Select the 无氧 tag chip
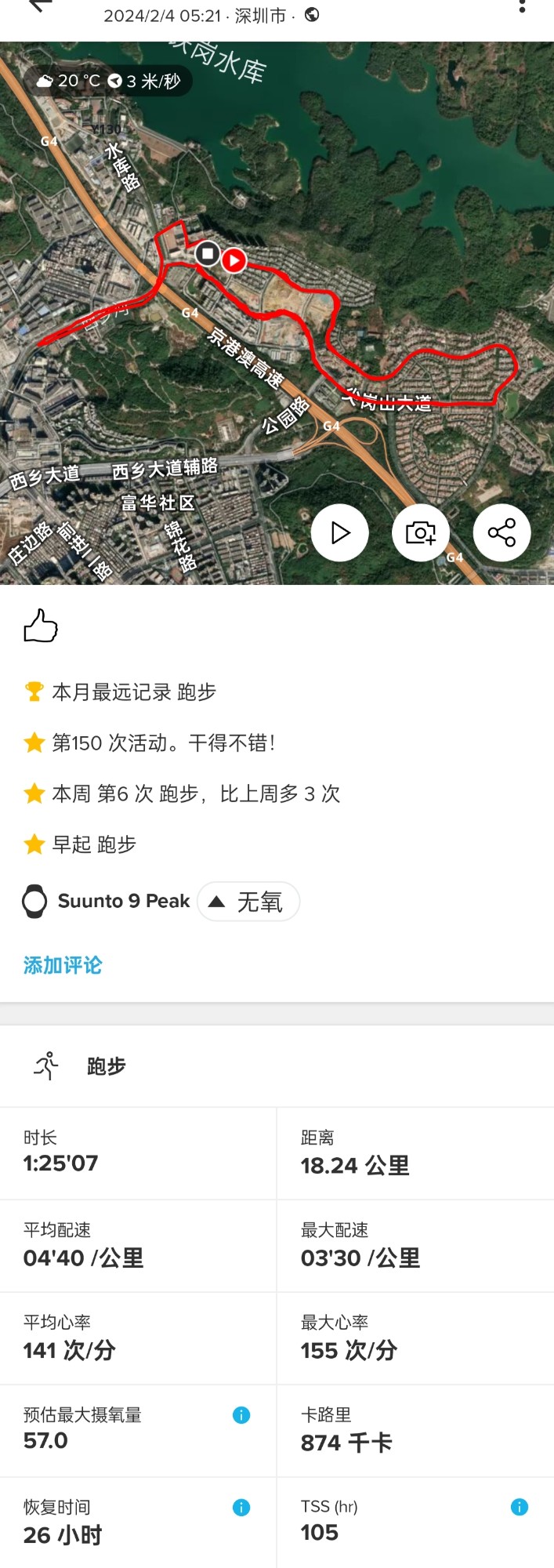554x1568 pixels. (x=248, y=902)
